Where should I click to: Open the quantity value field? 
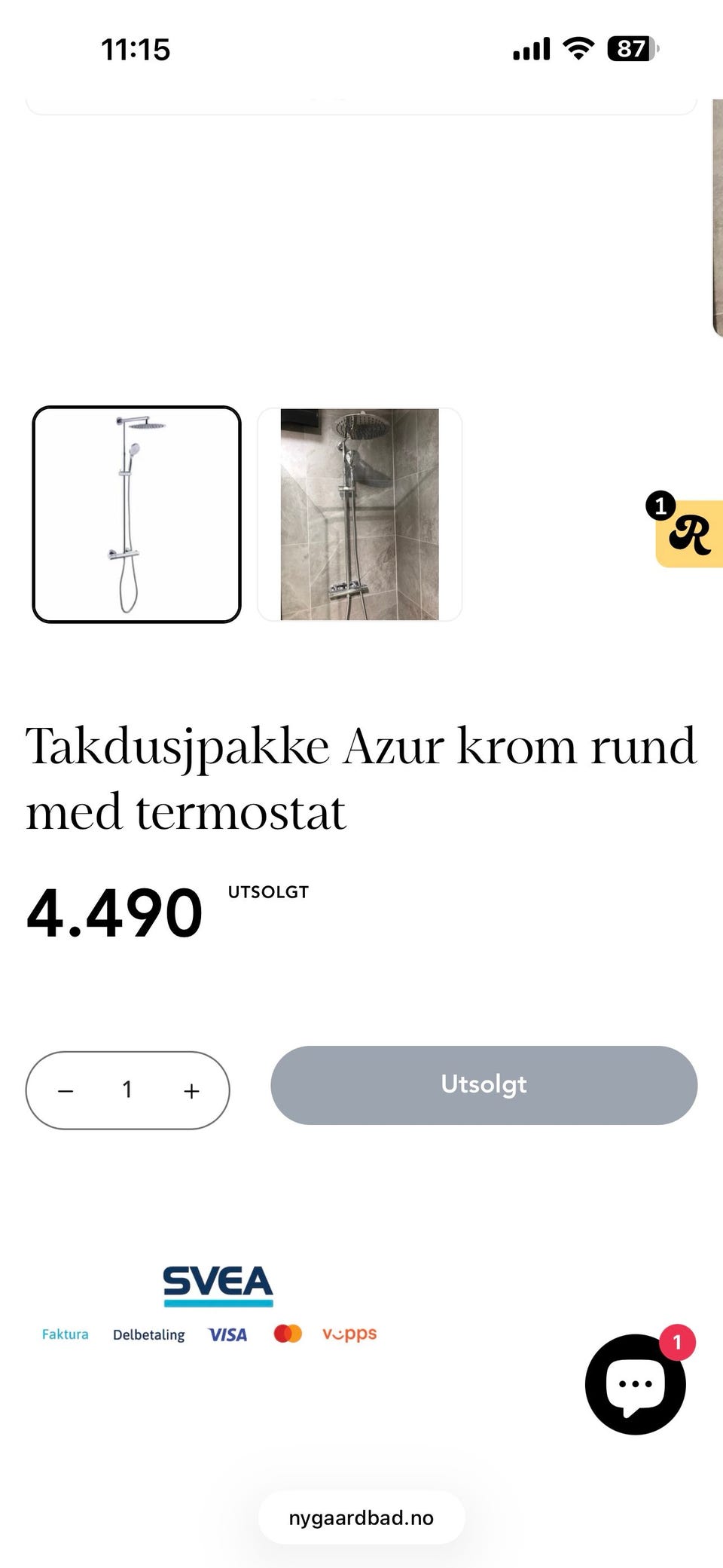[x=128, y=1090]
